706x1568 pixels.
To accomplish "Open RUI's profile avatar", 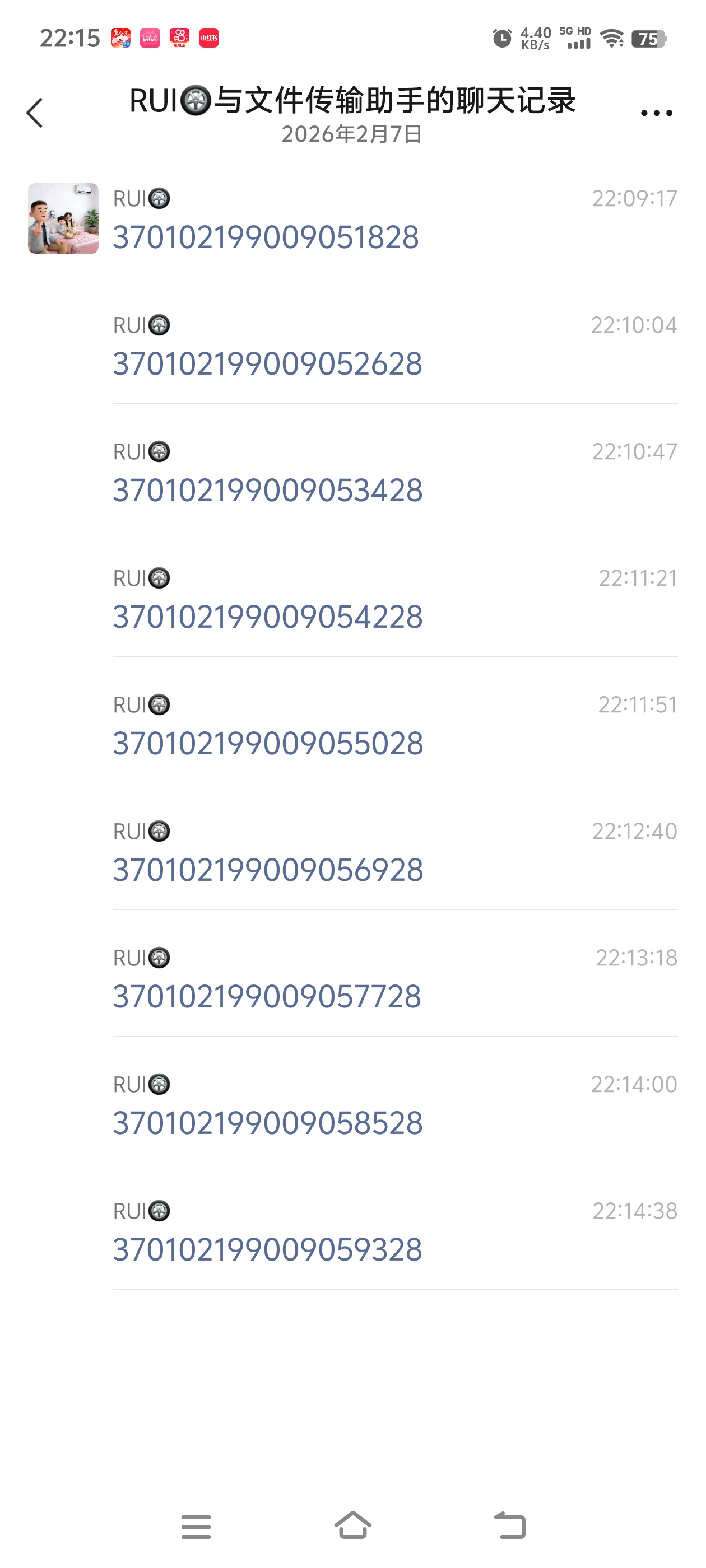I will tap(63, 218).
